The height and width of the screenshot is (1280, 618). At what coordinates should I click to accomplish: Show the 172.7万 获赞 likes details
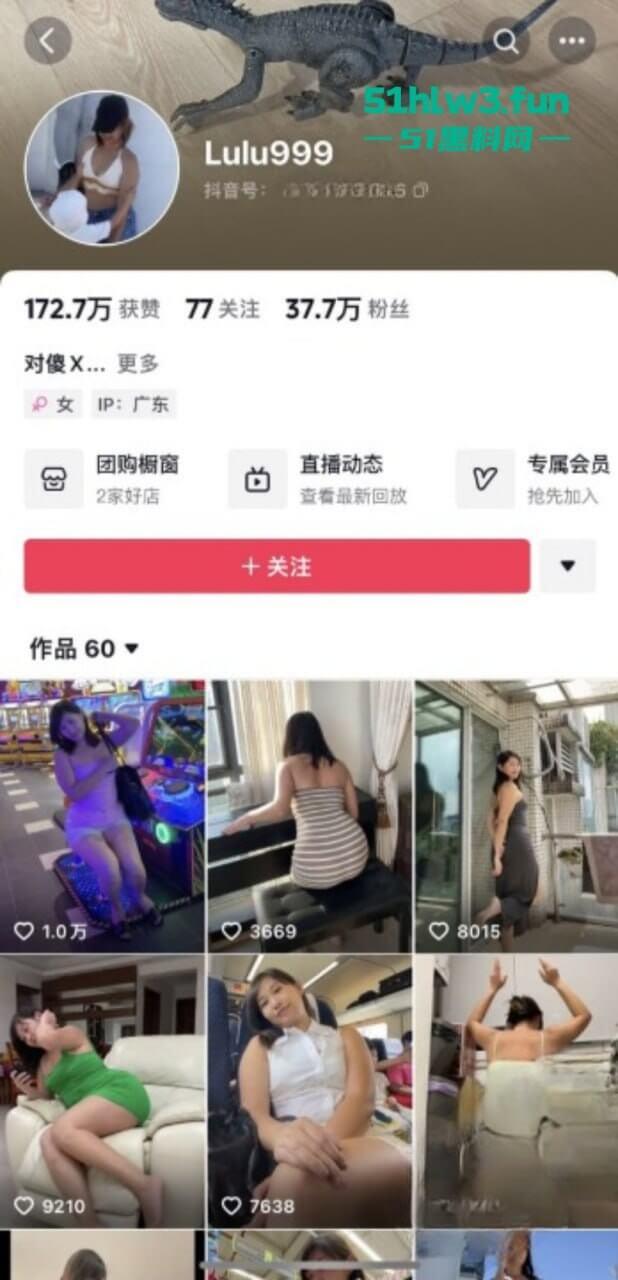tap(92, 309)
